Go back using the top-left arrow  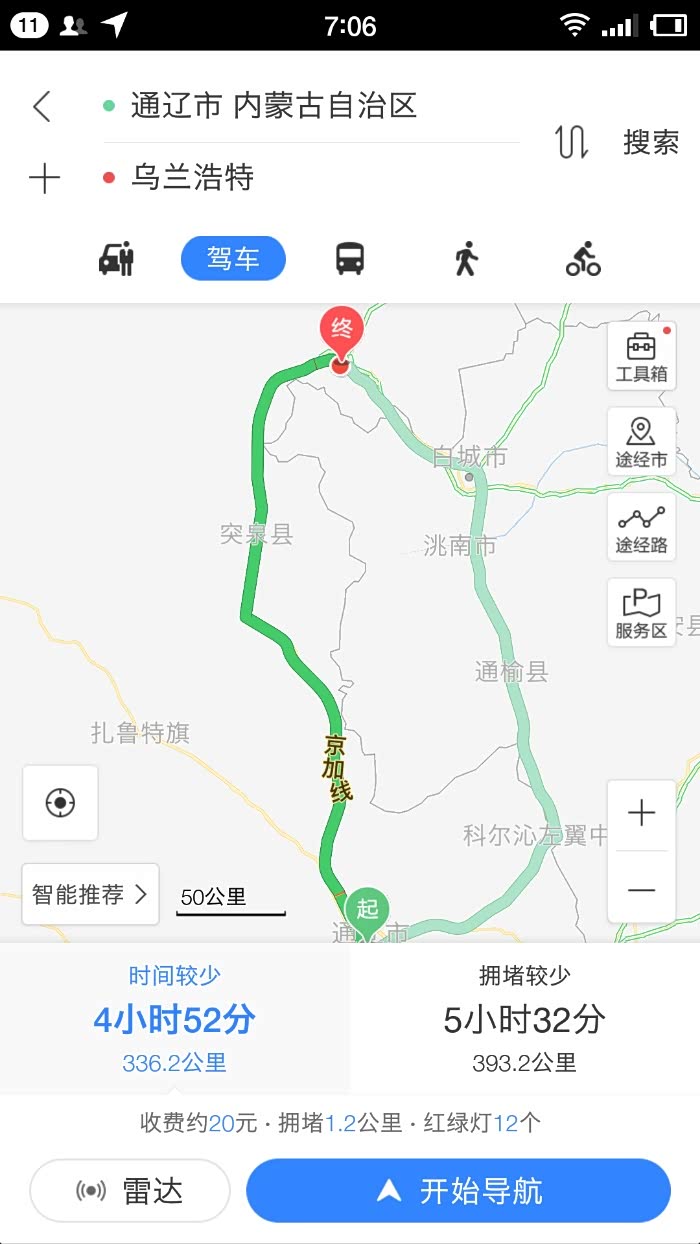[42, 106]
